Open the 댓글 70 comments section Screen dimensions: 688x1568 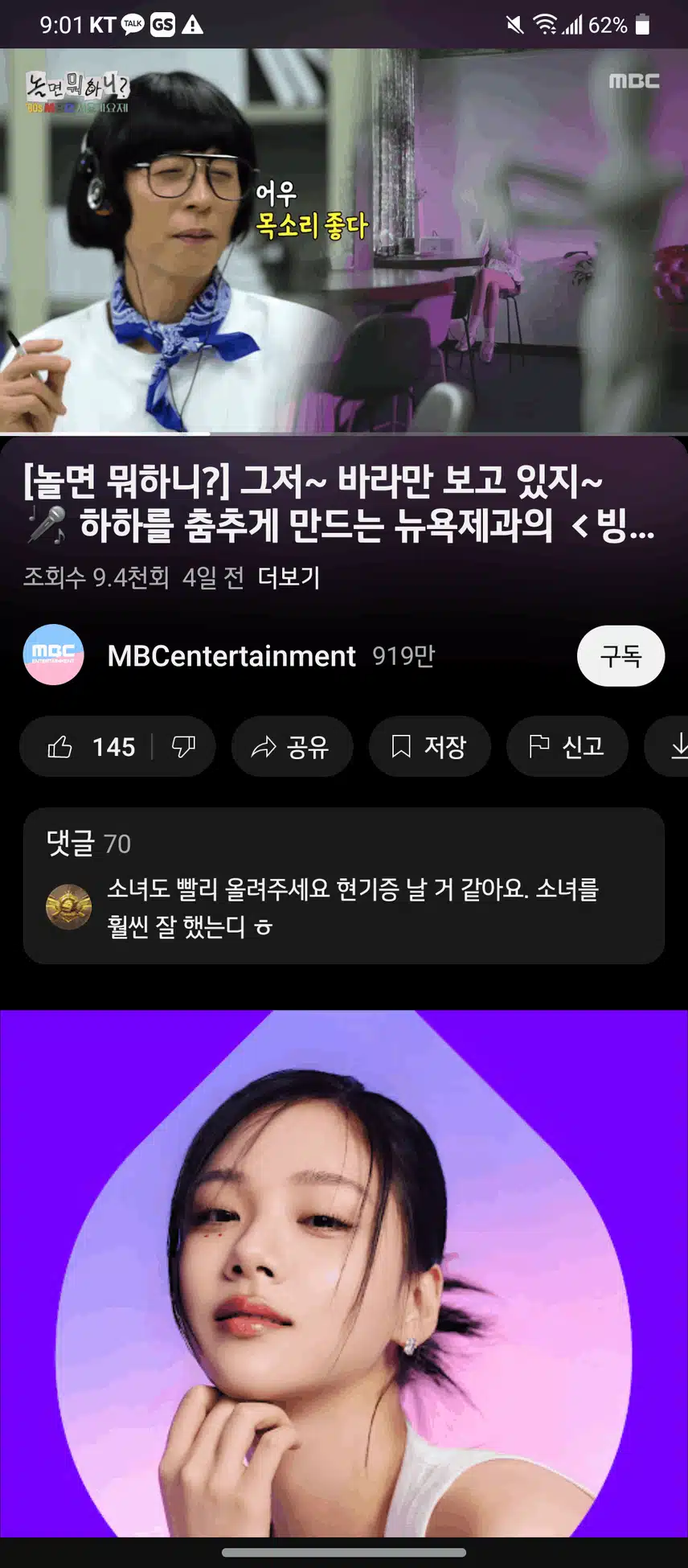[x=344, y=885]
